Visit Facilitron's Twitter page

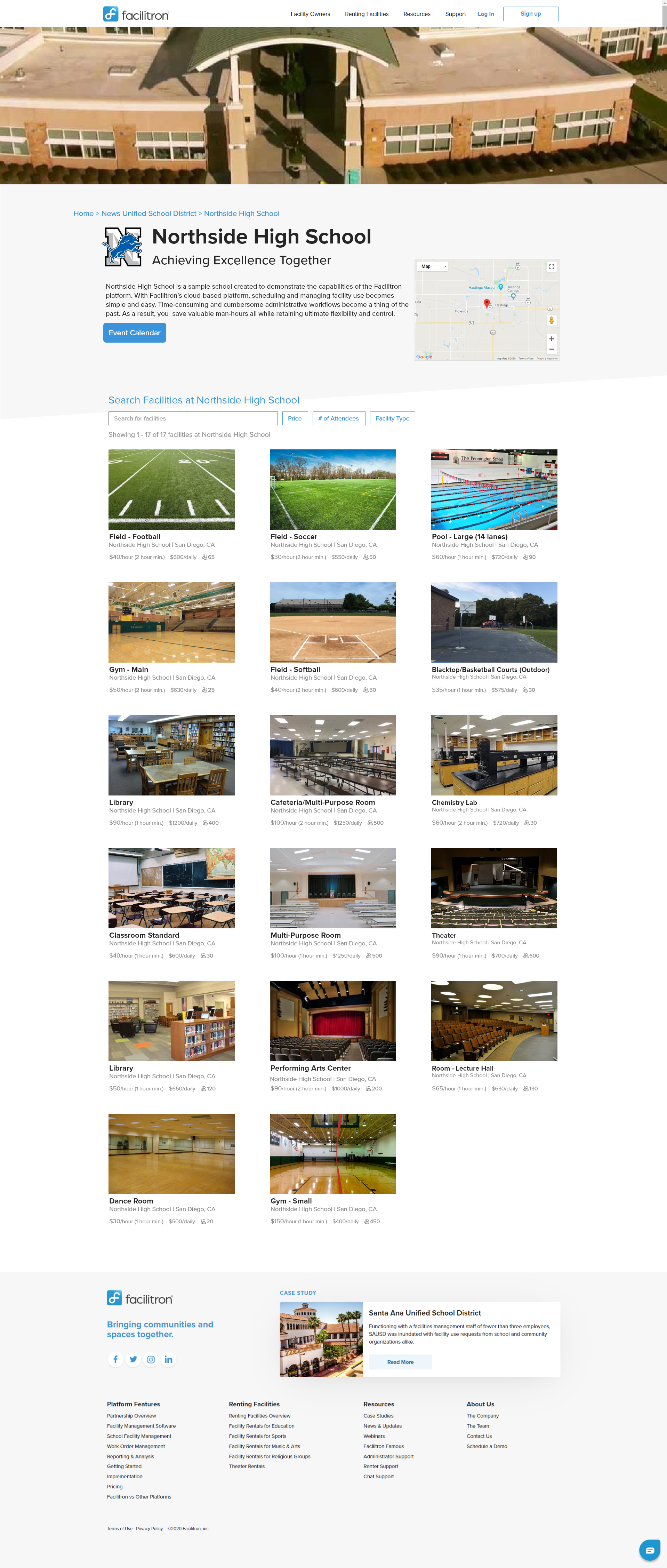point(133,1359)
